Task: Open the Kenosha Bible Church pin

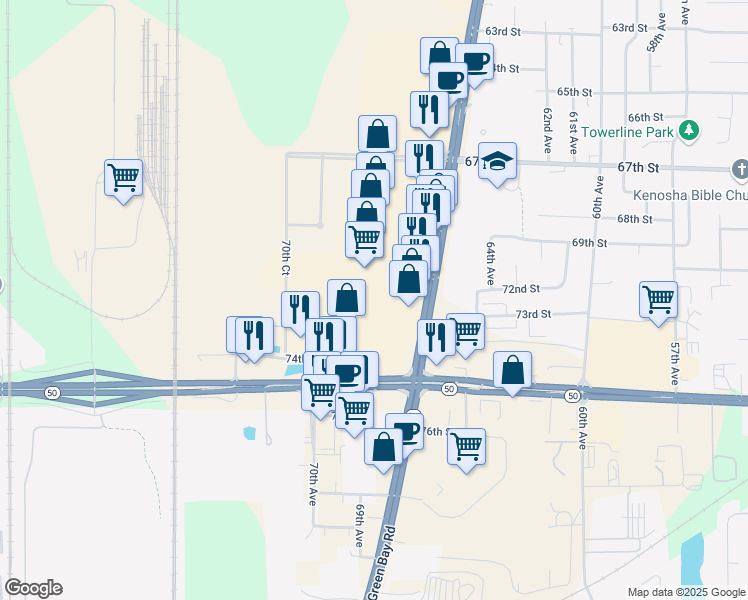Action: coord(740,170)
